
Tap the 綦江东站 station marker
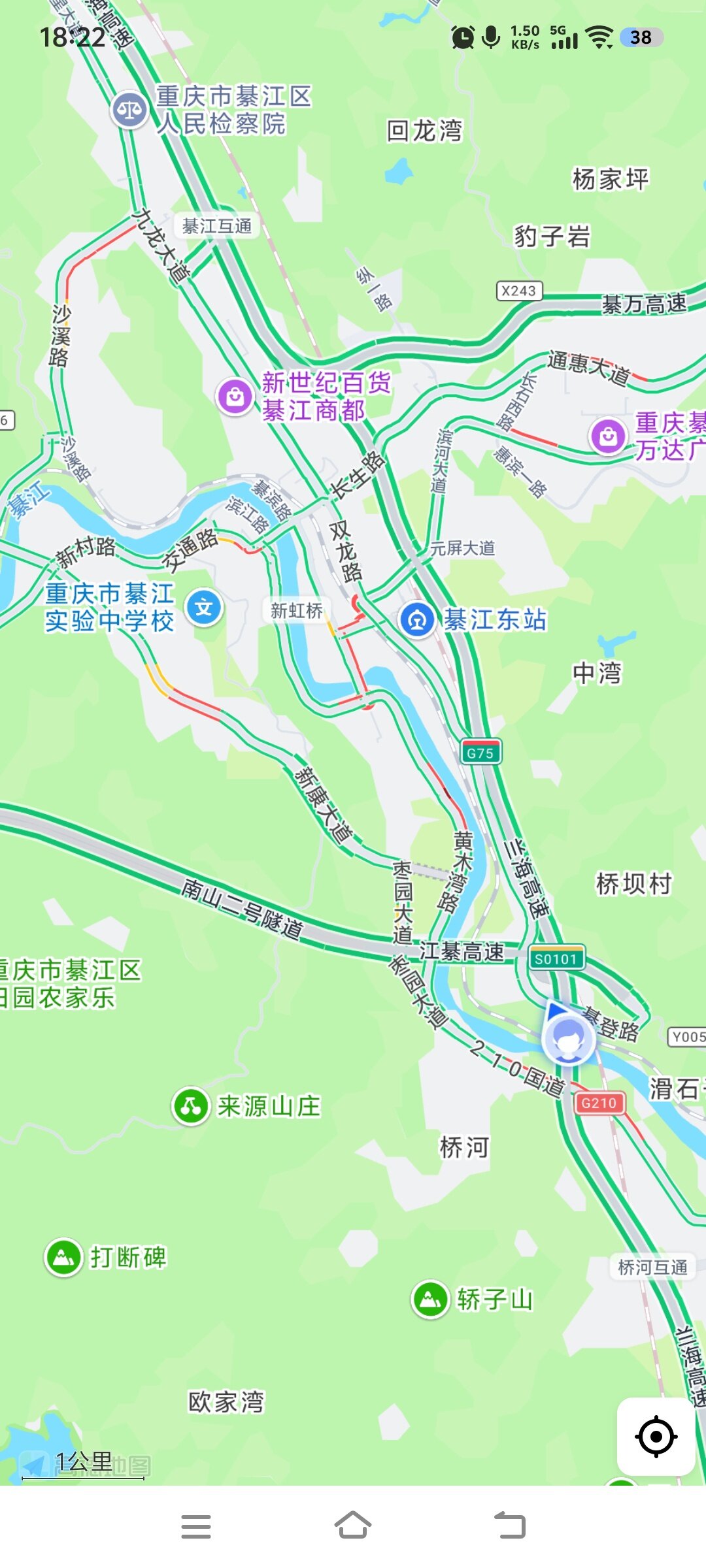[x=417, y=619]
